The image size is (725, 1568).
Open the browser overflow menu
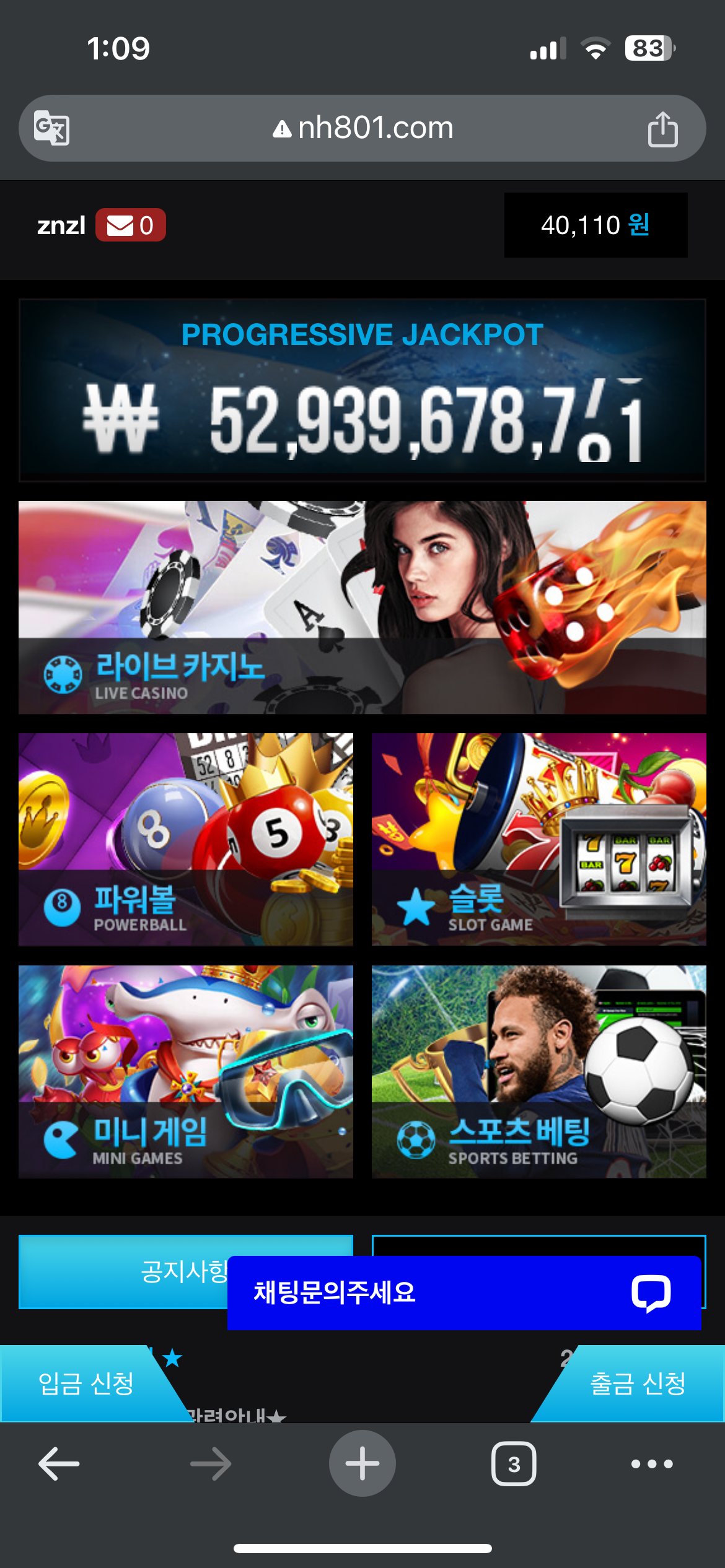(652, 1464)
